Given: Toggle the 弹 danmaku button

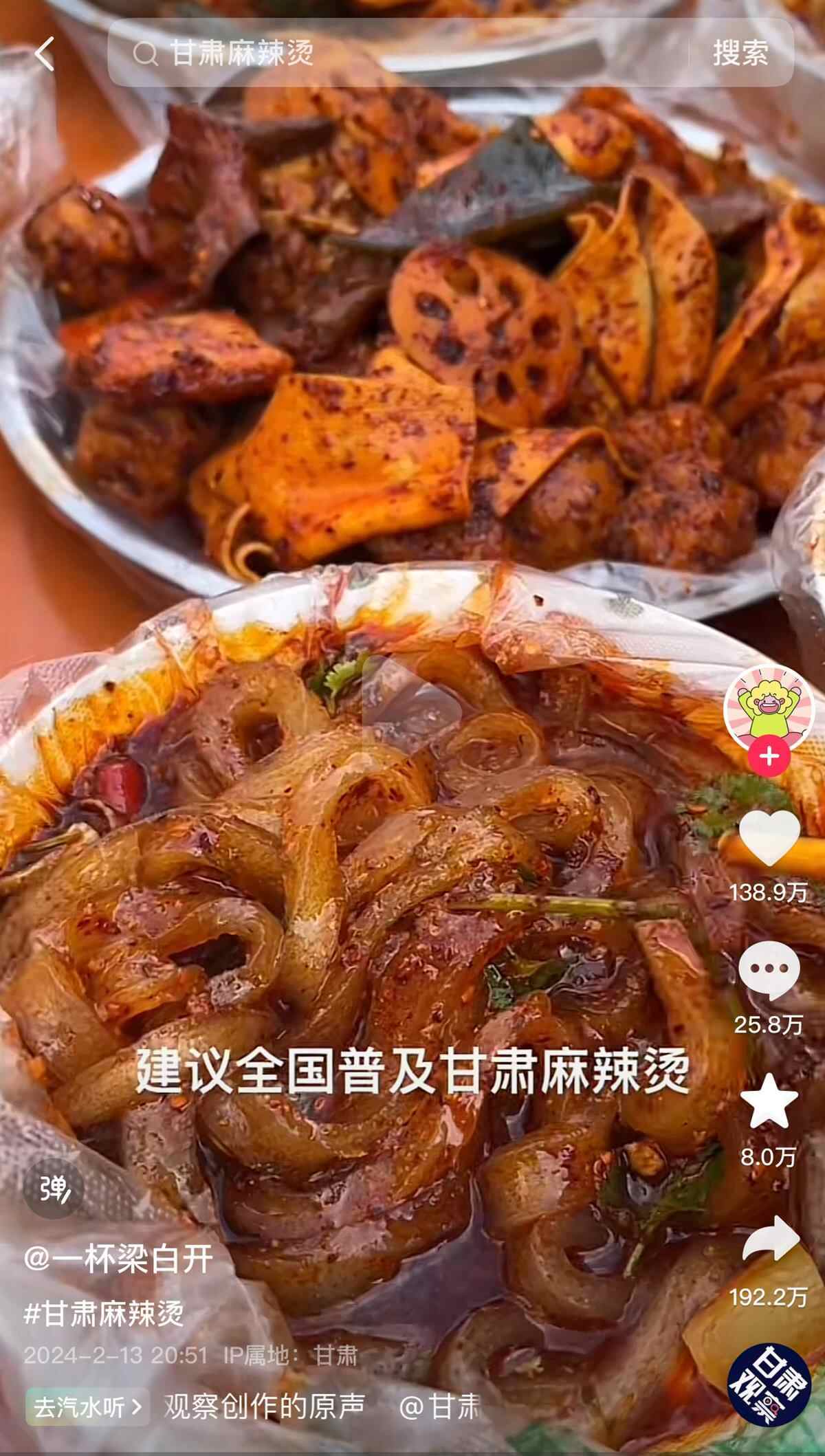Looking at the screenshot, I should tap(53, 1189).
